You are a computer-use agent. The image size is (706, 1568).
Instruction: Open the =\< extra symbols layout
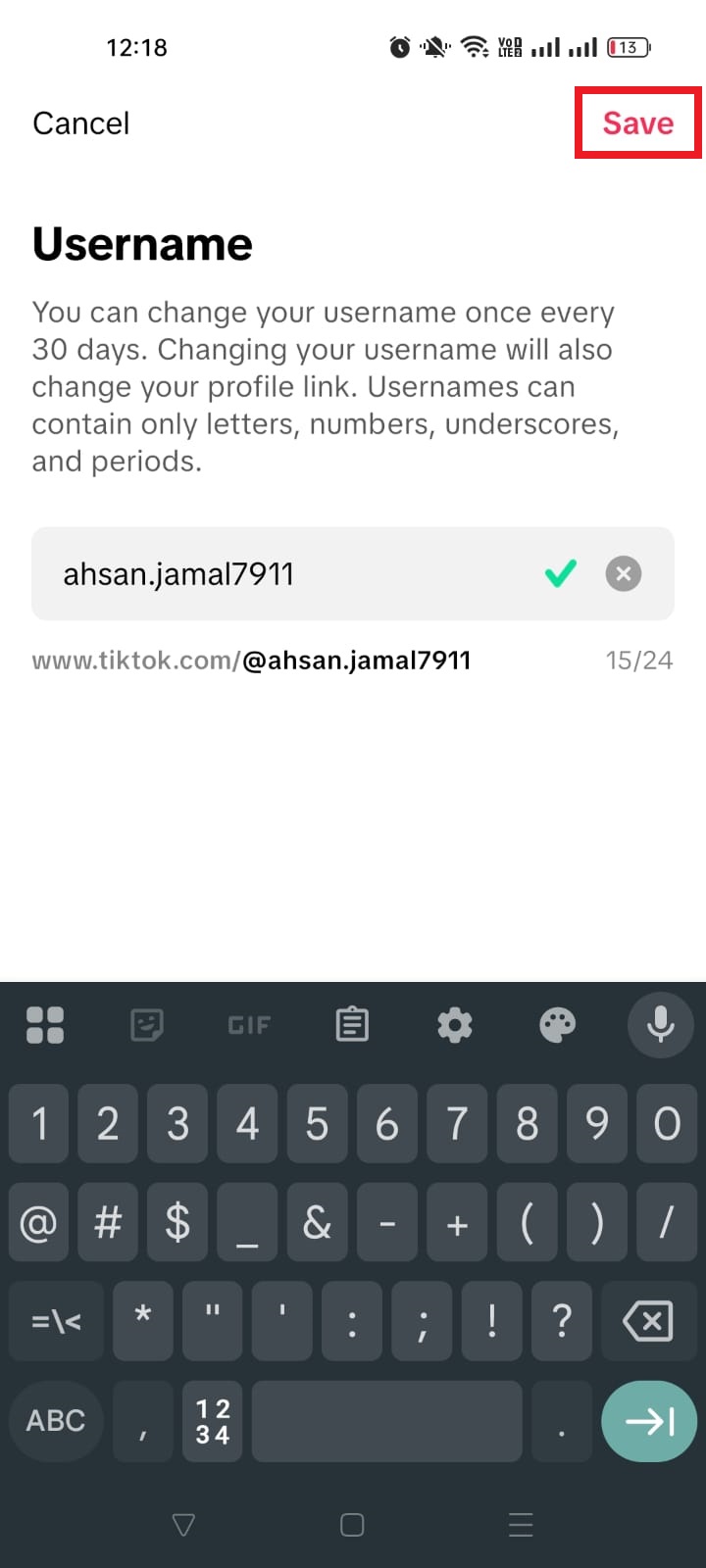[56, 1321]
